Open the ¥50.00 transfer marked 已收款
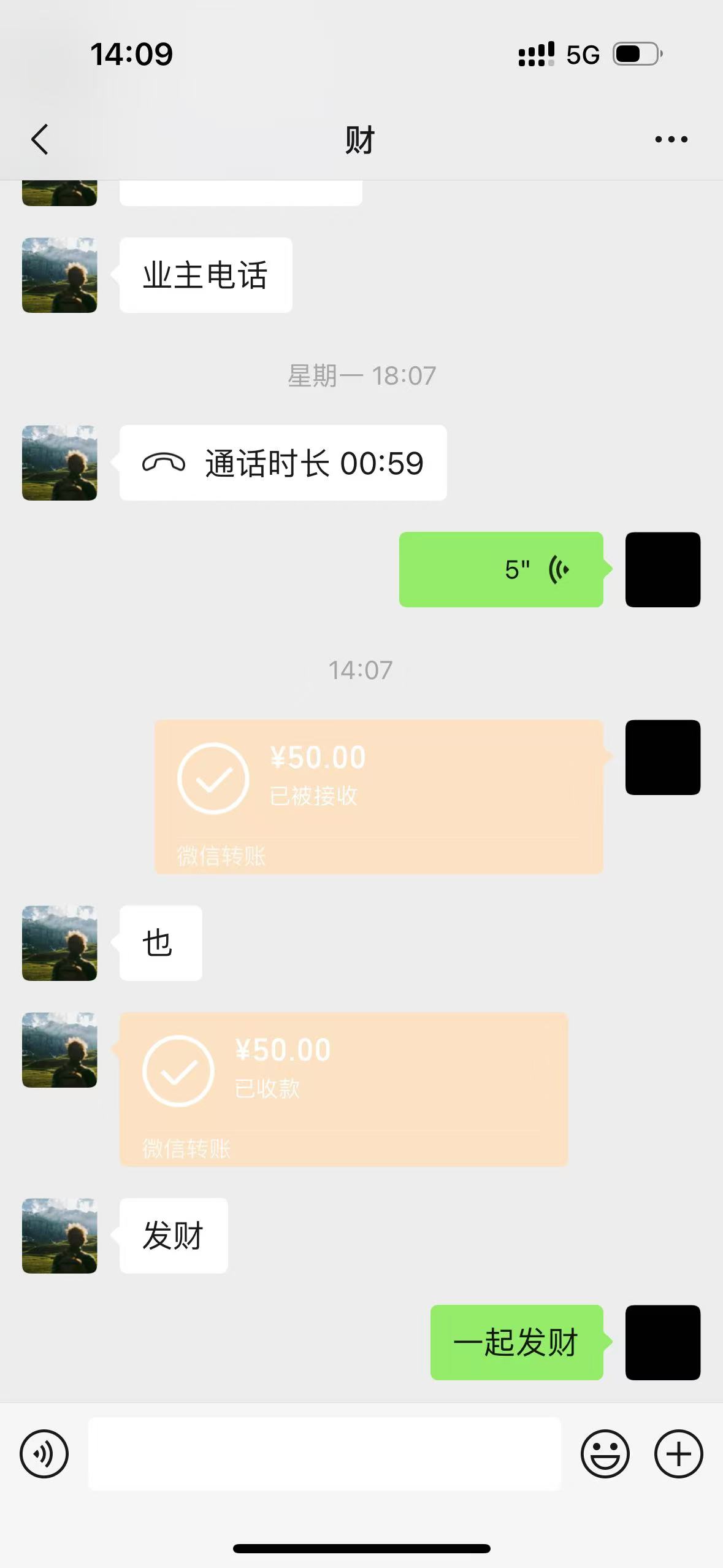 [343, 1089]
